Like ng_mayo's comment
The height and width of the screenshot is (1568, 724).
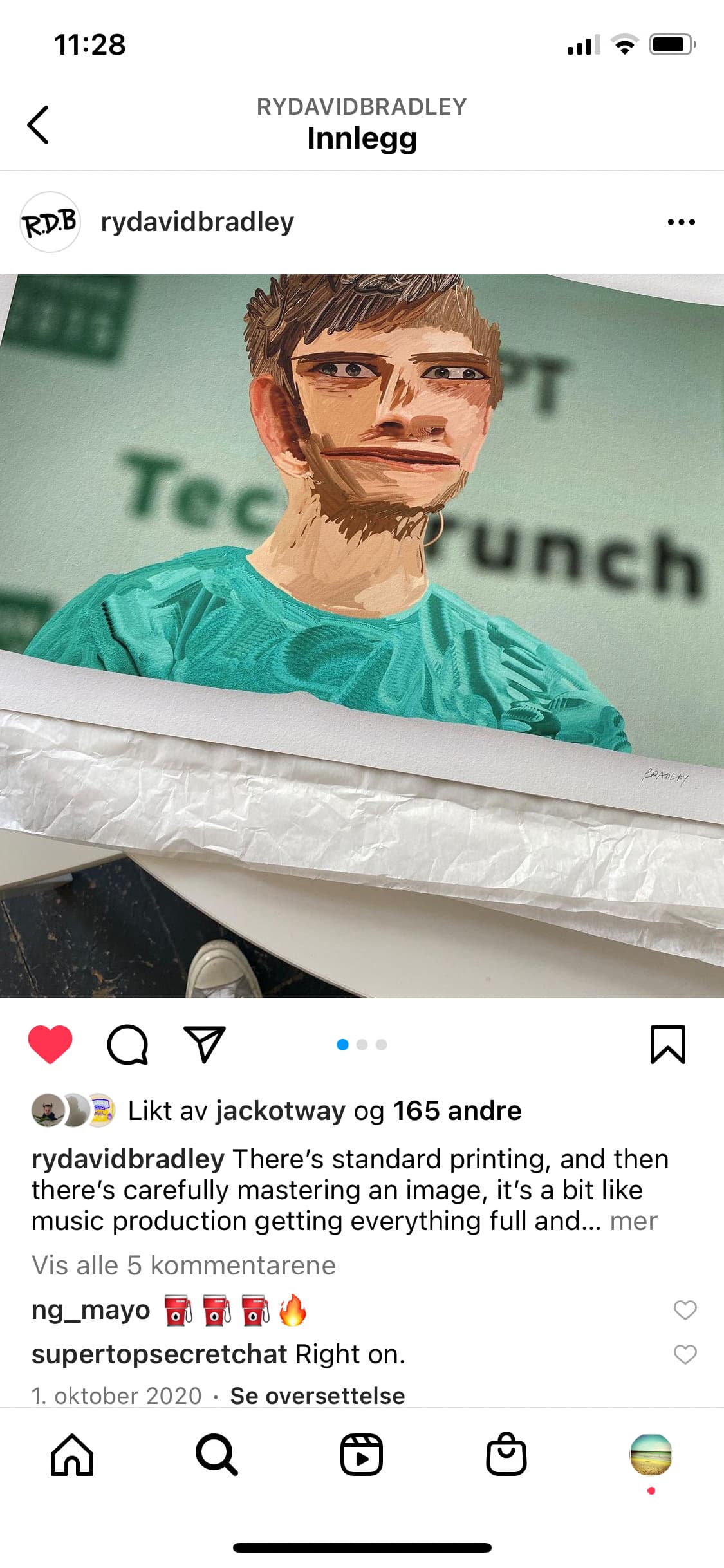[685, 1310]
